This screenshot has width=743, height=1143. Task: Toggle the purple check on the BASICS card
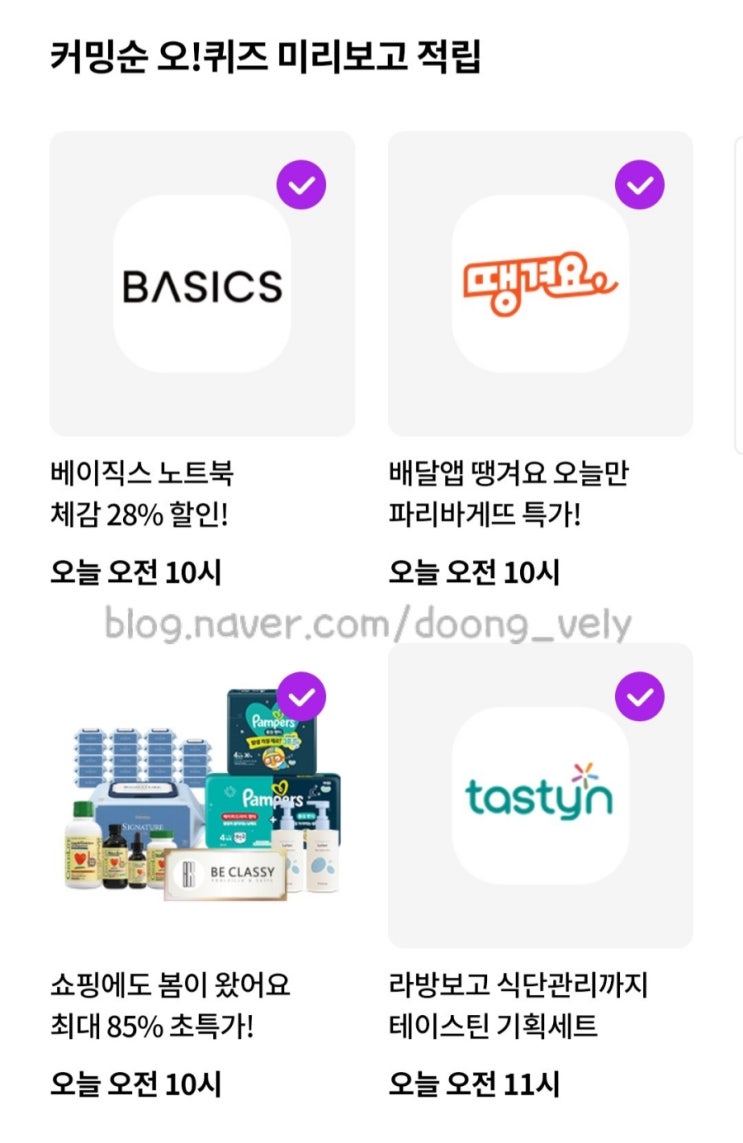301,185
